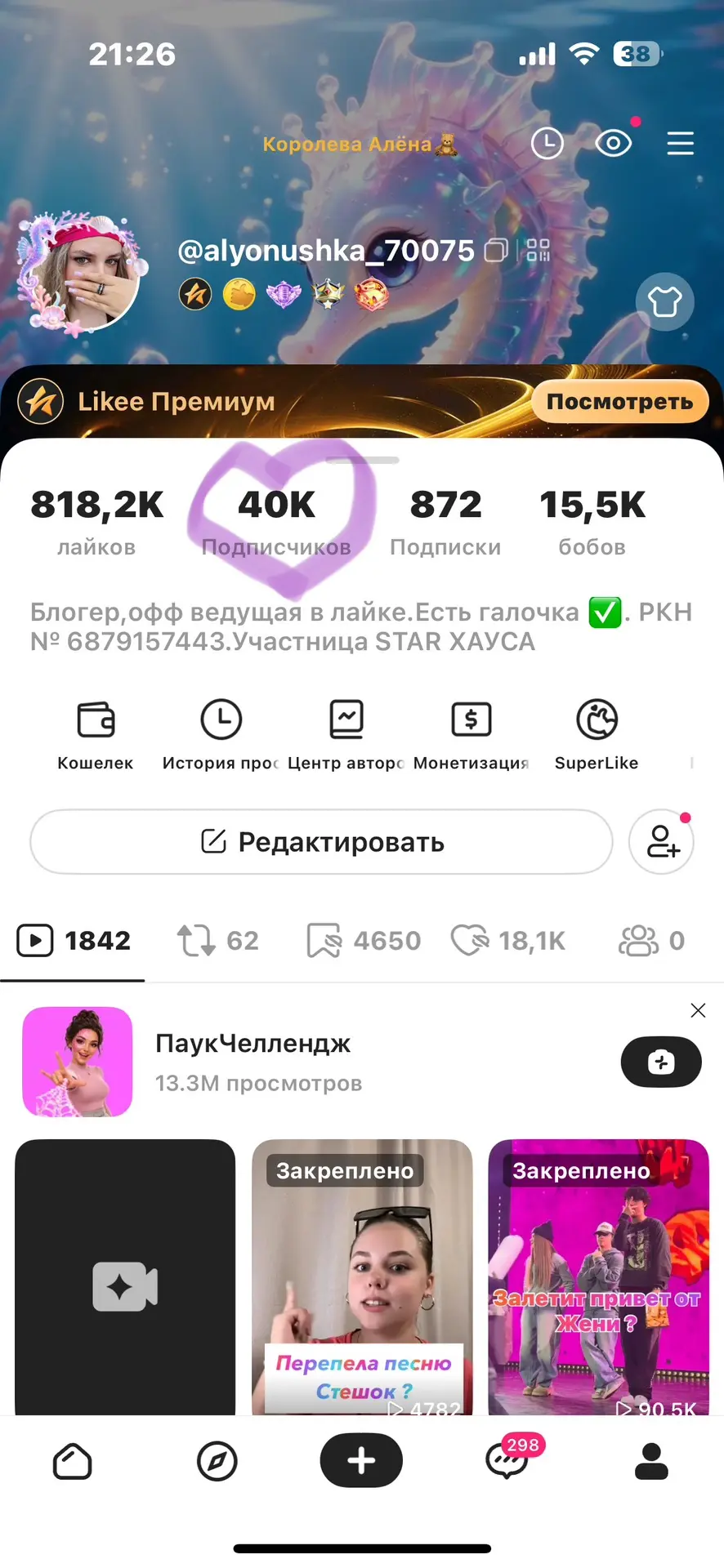The width and height of the screenshot is (724, 1568).
Task: Open the Кошелек wallet
Action: (96, 734)
